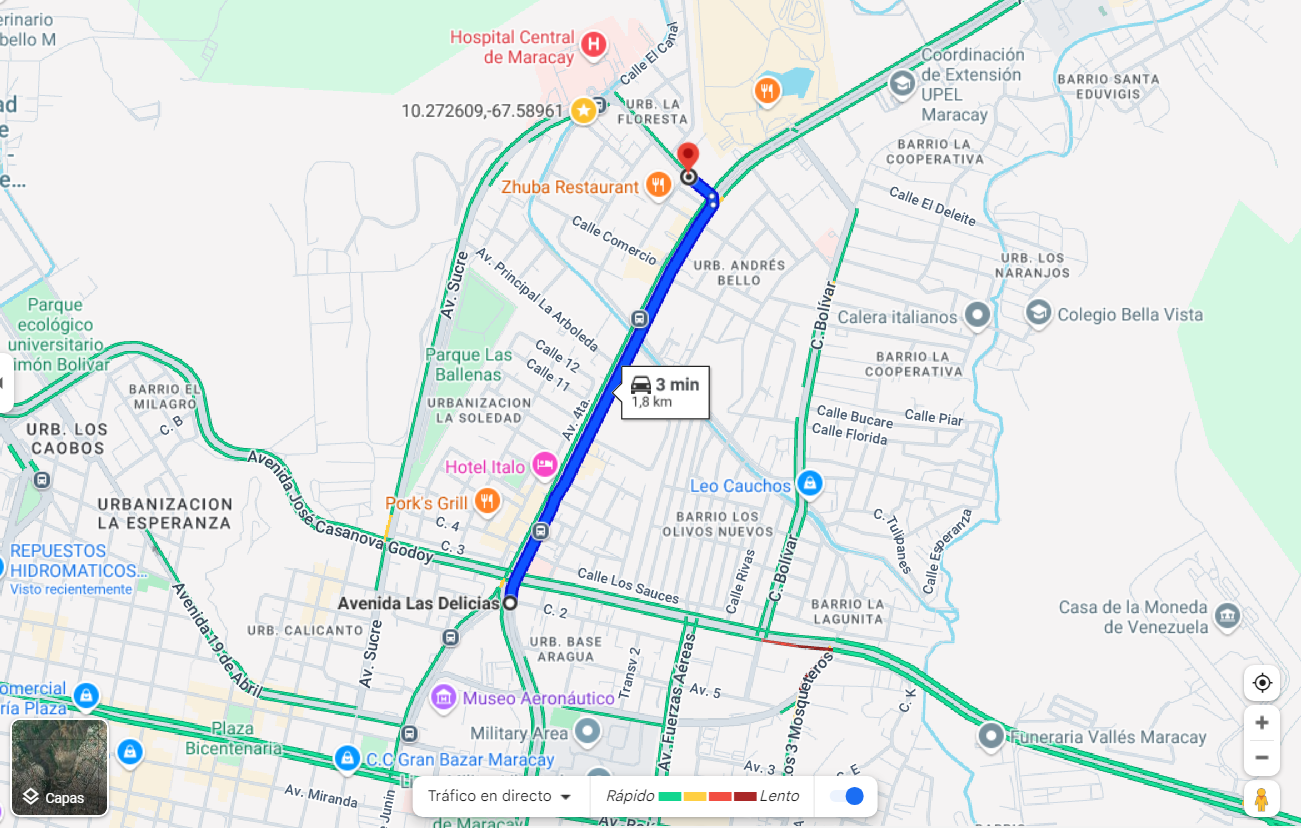Open Leo Cauchos shop marker
1301x828 pixels.
pyautogui.click(x=810, y=484)
